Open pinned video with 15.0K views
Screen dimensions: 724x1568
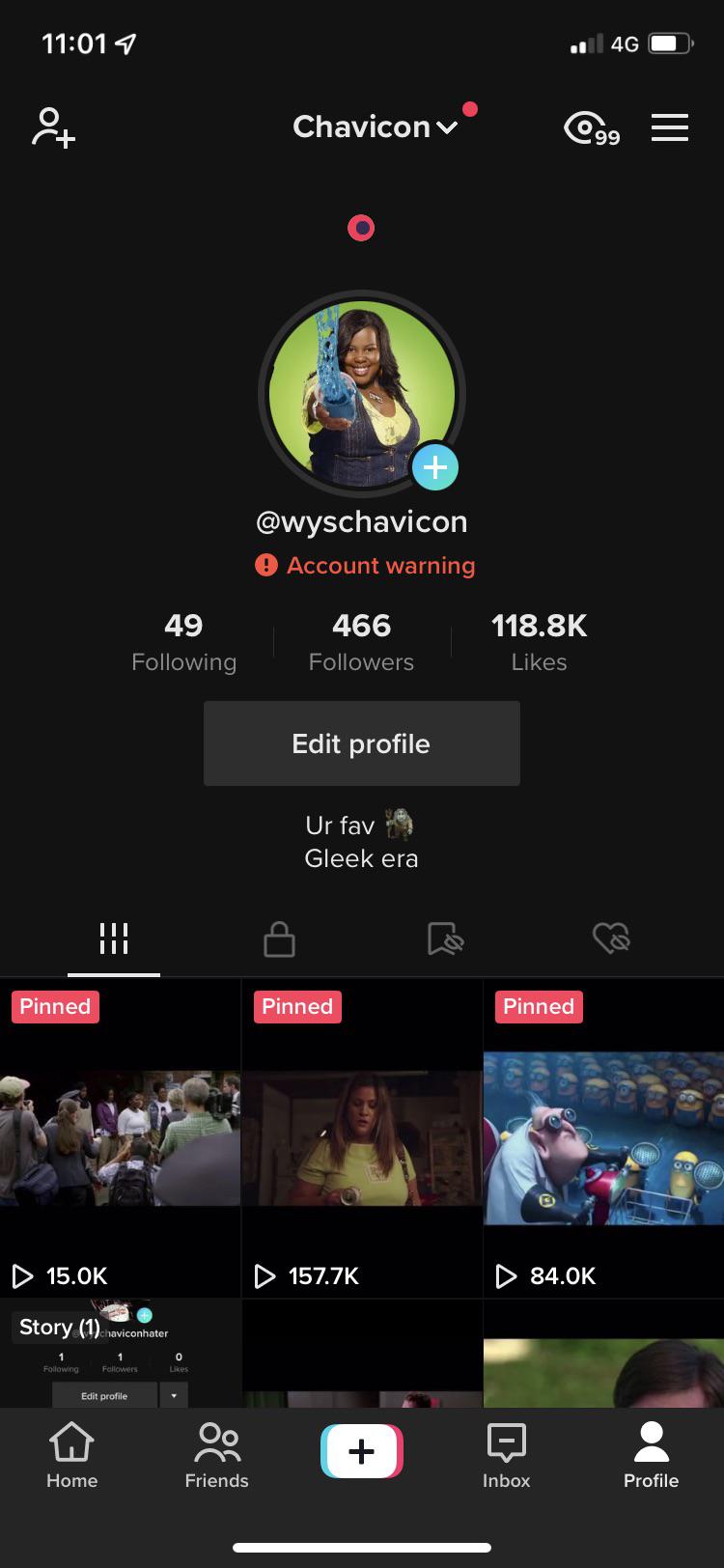[120, 1139]
